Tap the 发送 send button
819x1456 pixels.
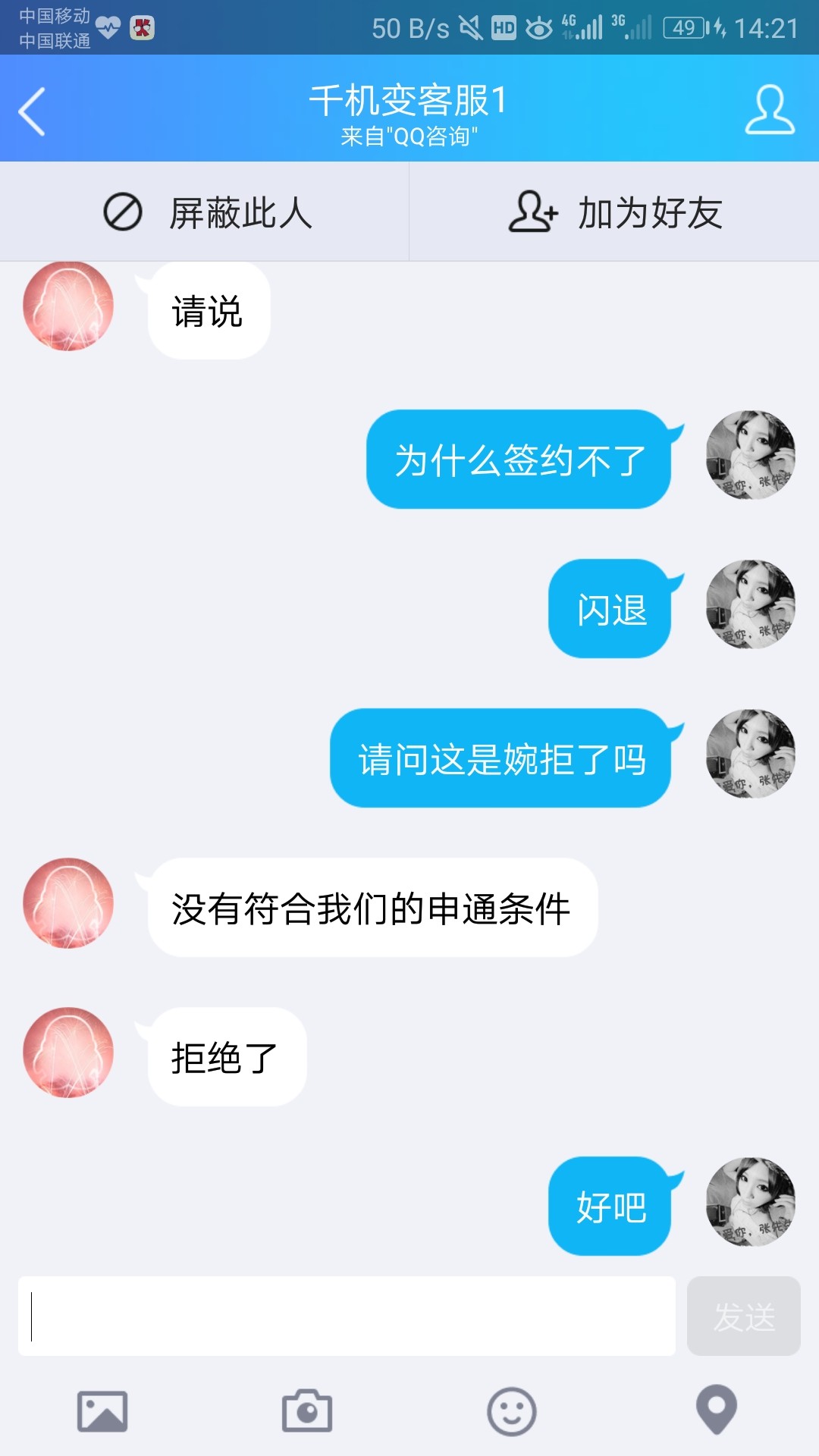click(x=743, y=1316)
